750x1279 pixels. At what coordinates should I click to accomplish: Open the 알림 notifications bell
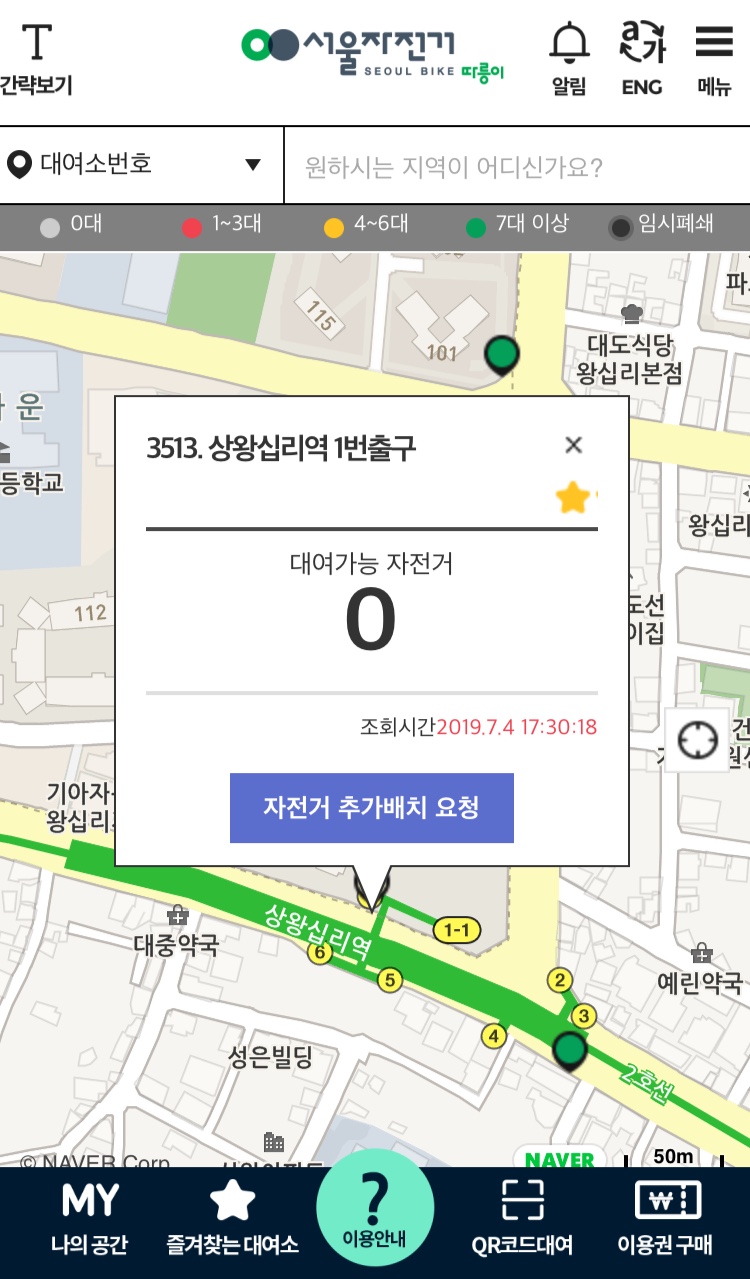click(x=569, y=58)
